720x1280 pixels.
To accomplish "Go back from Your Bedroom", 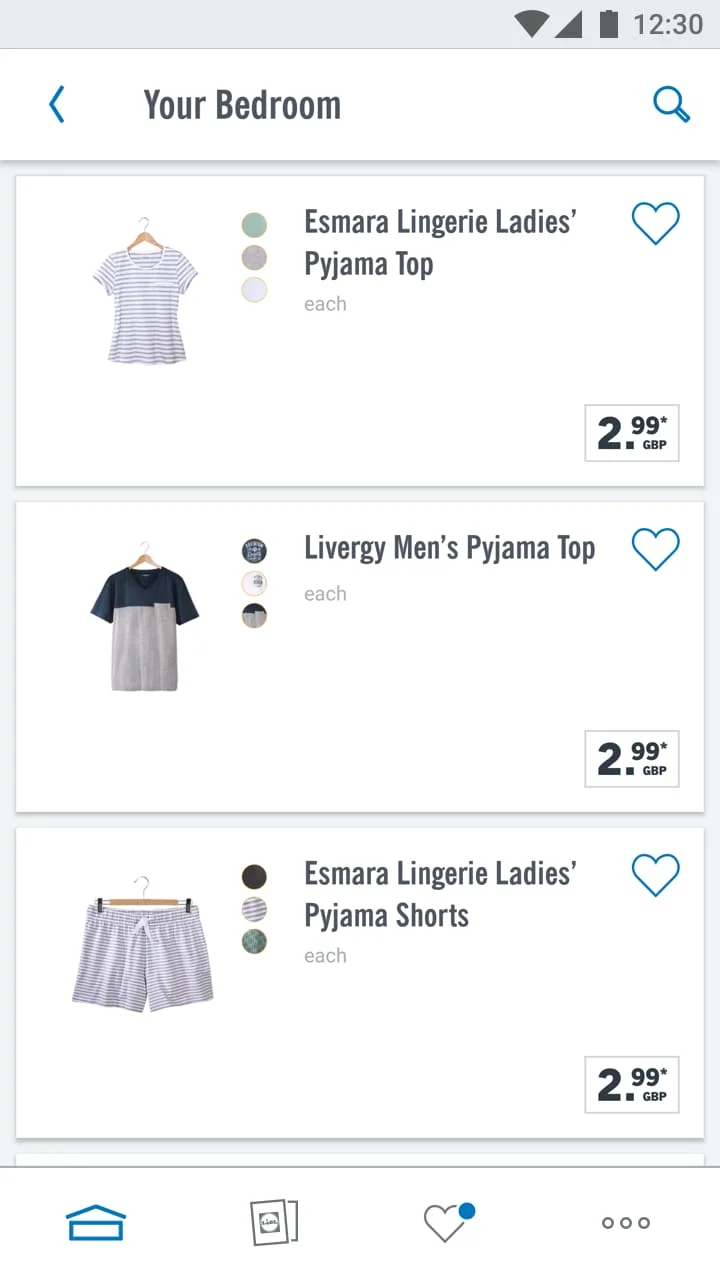I will tap(57, 105).
